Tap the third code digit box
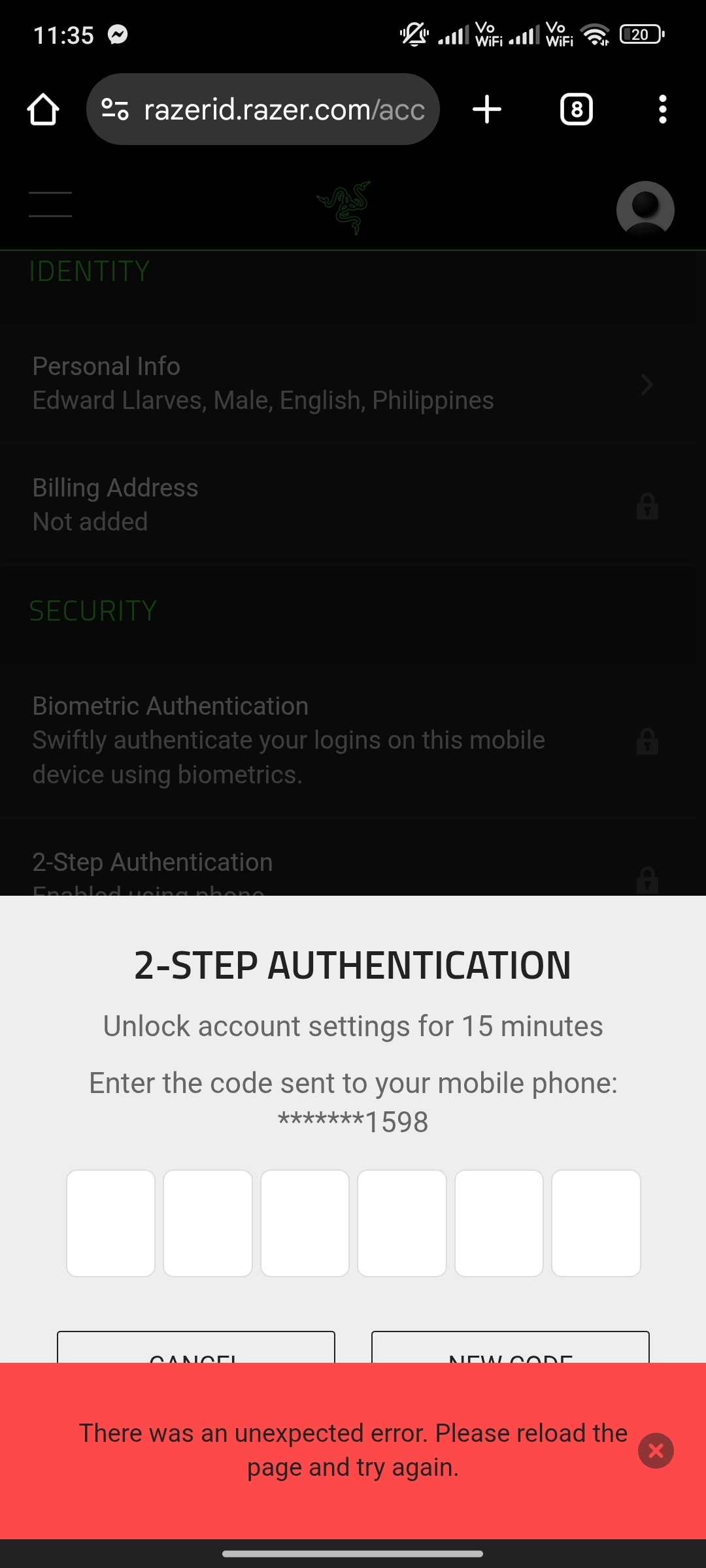 (x=305, y=1223)
